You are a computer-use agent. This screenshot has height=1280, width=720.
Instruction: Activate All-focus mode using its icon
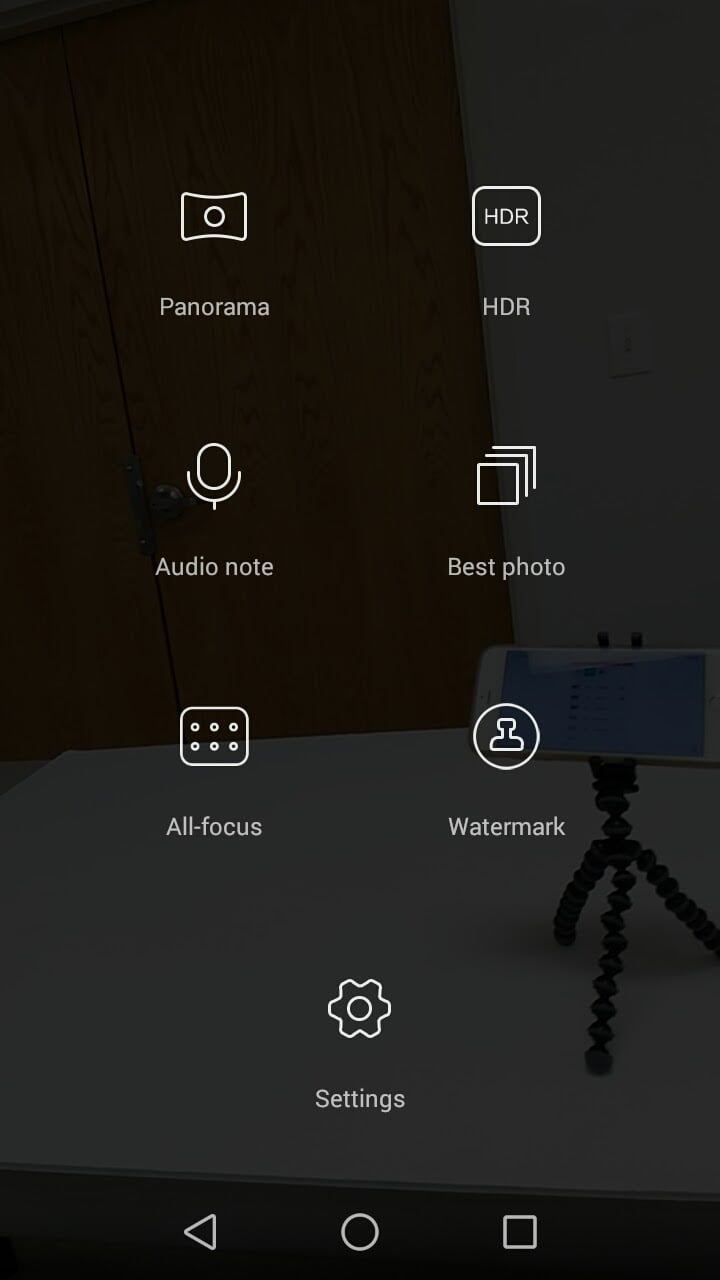pyautogui.click(x=213, y=737)
